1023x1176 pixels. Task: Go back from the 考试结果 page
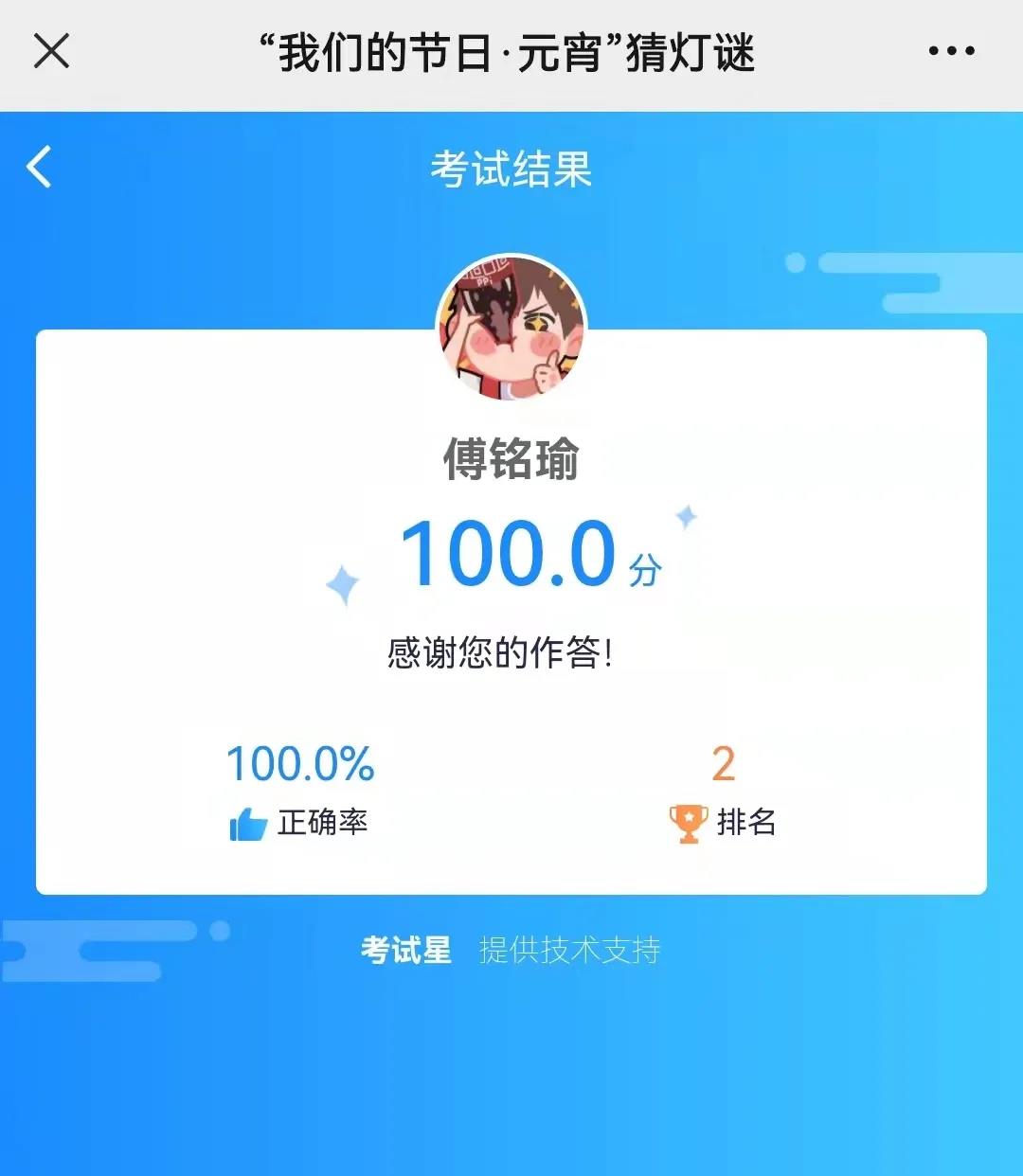[40, 168]
